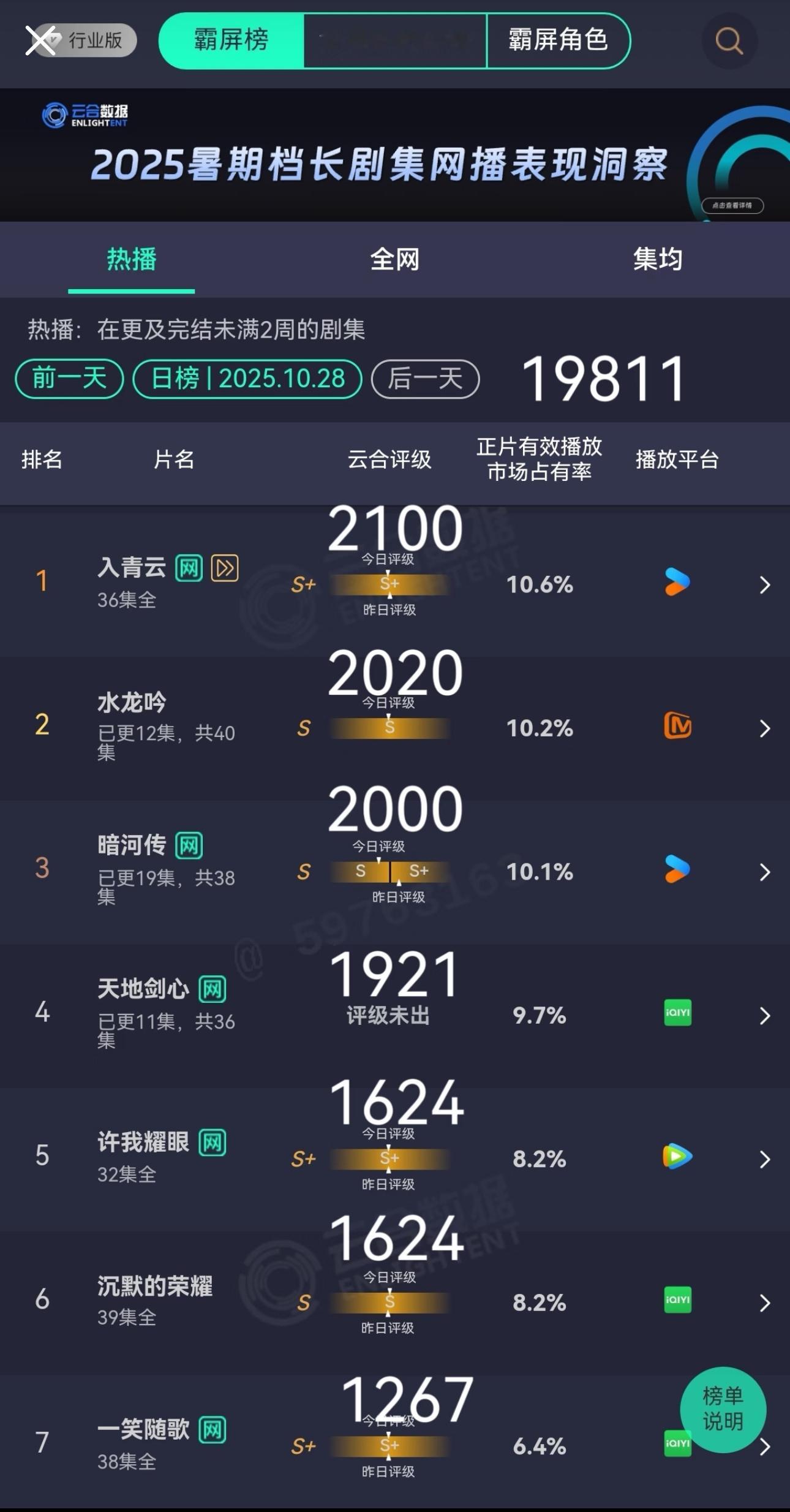Click the fast-forward badge beside 入青云
Screen dimensions: 790x1512
(224, 568)
